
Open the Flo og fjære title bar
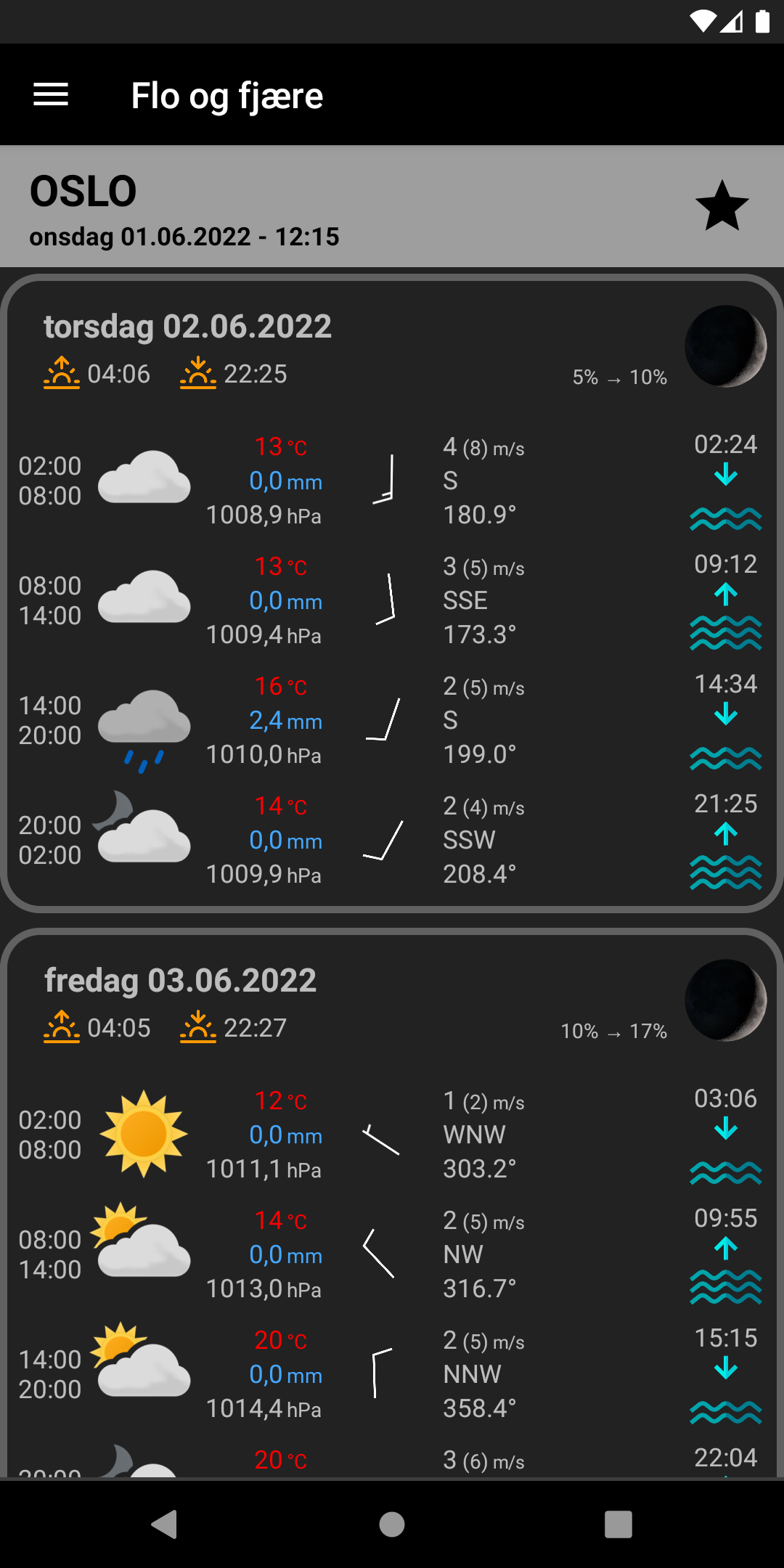226,95
